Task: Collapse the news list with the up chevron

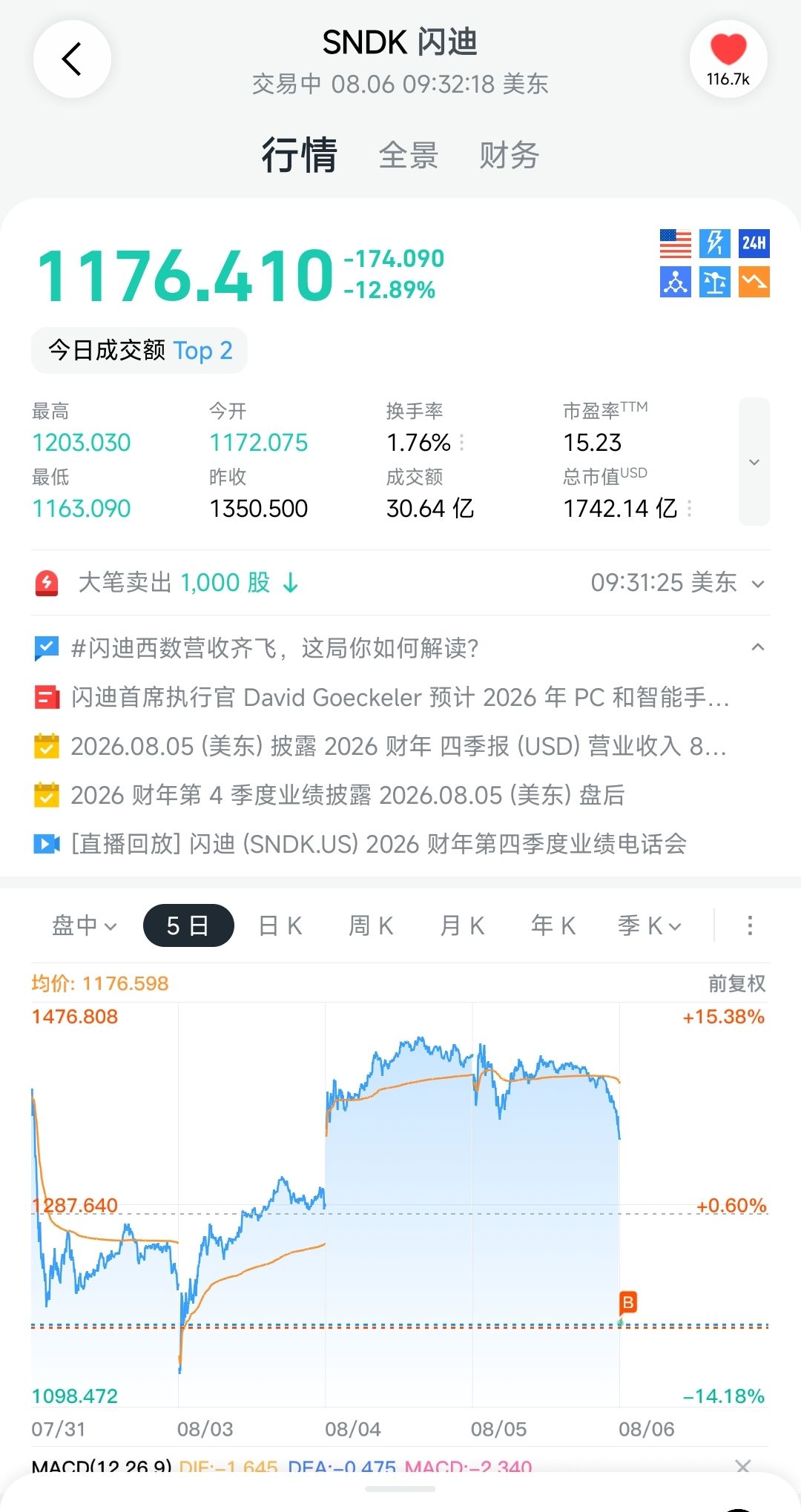Action: 757,647
